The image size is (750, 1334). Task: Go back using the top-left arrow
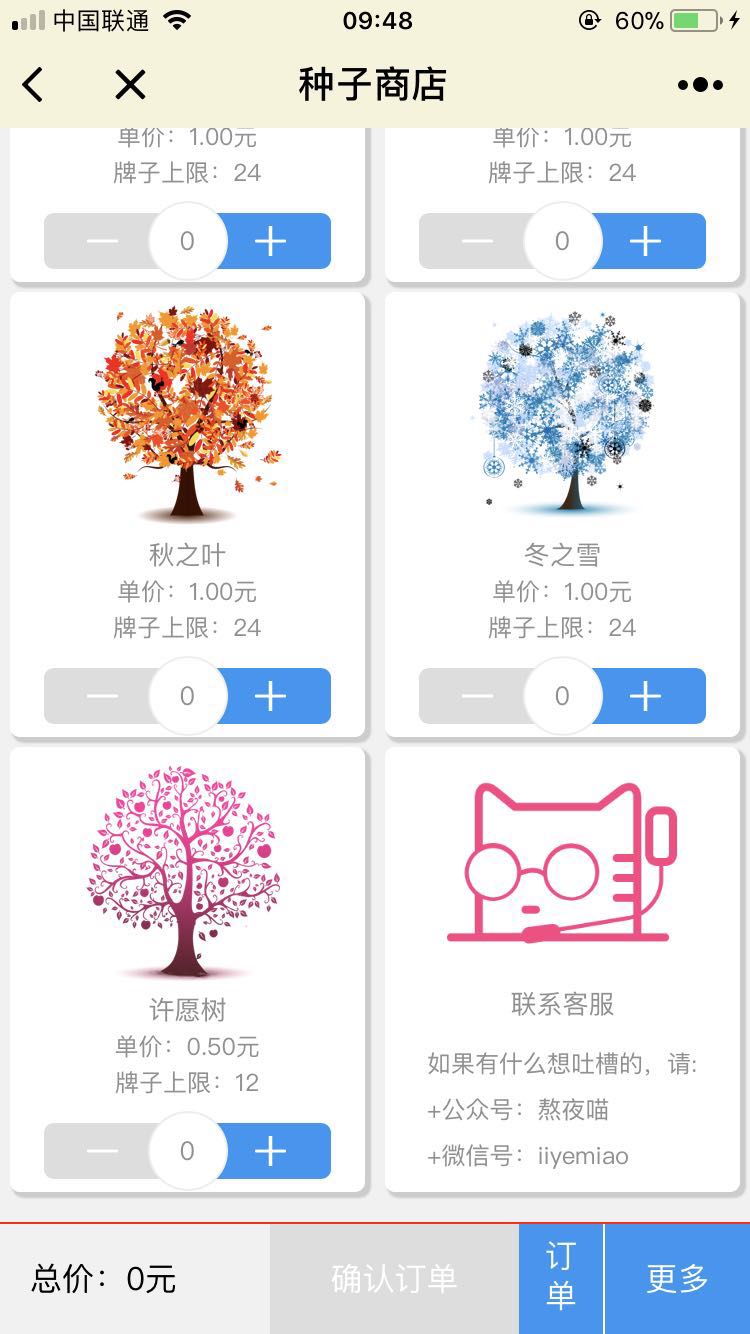[33, 85]
